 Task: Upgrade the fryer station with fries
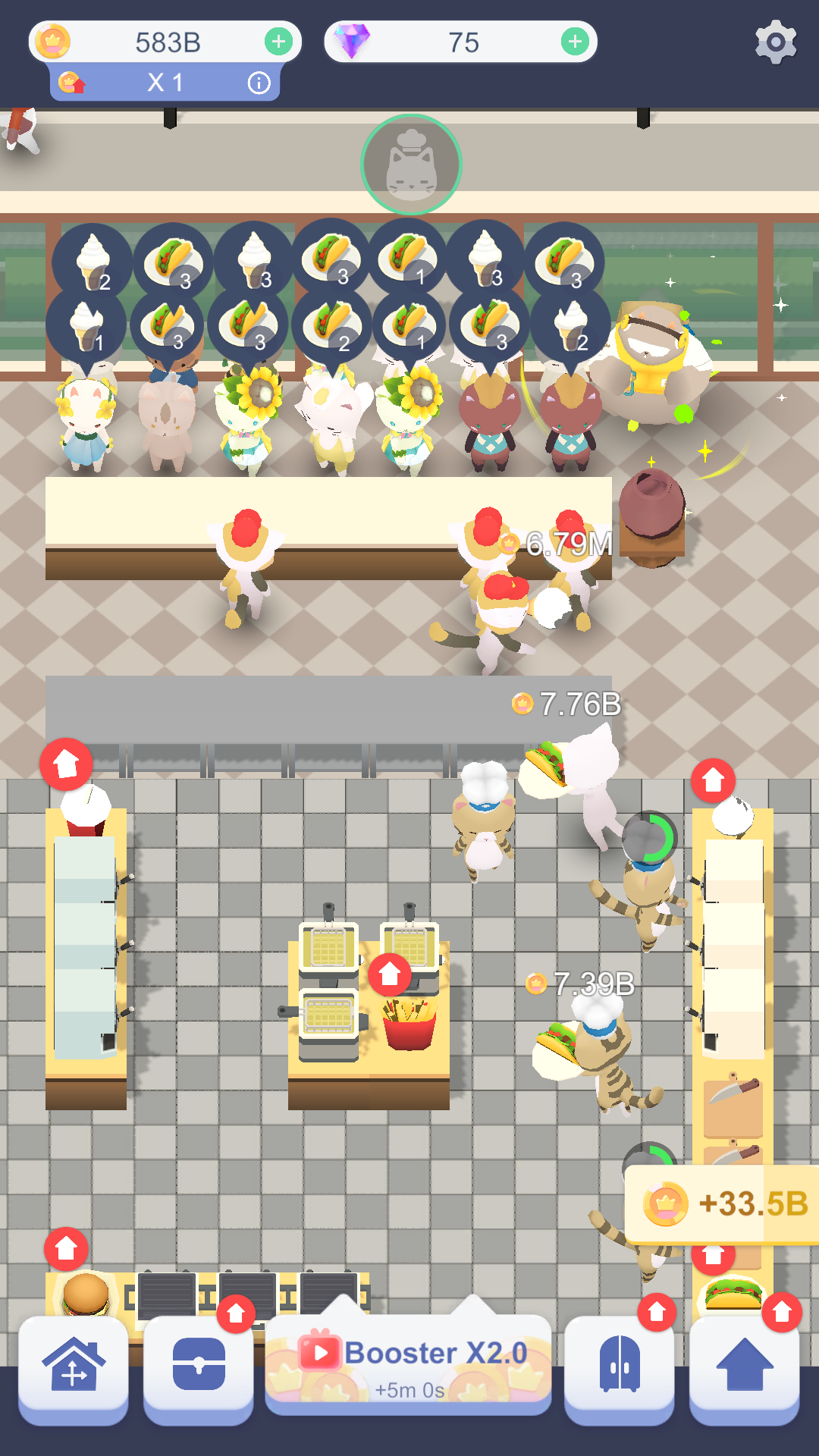390,974
